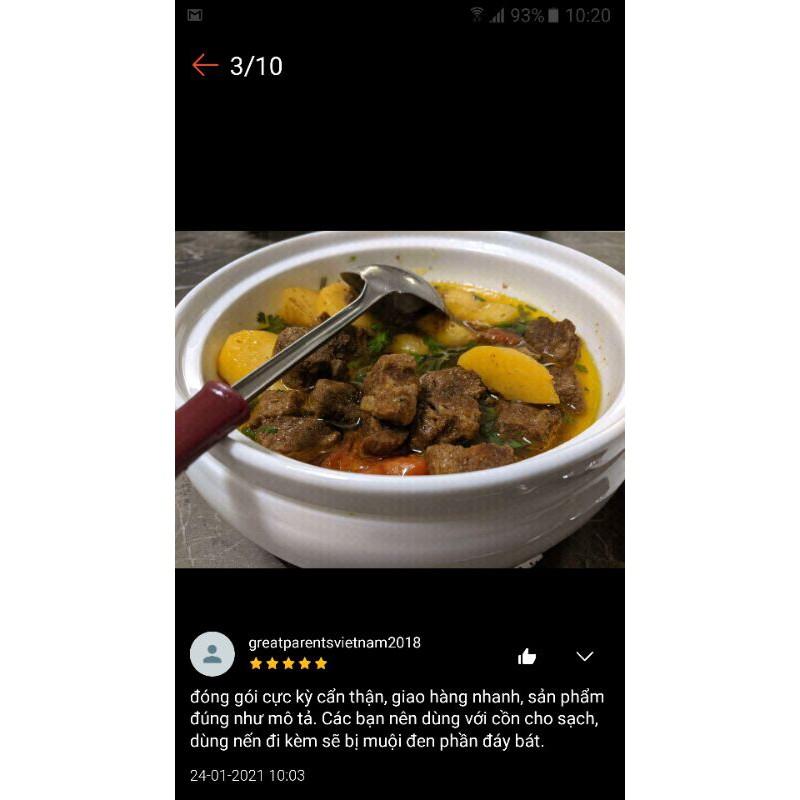Viewport: 800px width, 800px height.
Task: Collapse the review text with the chevron
Action: [585, 656]
